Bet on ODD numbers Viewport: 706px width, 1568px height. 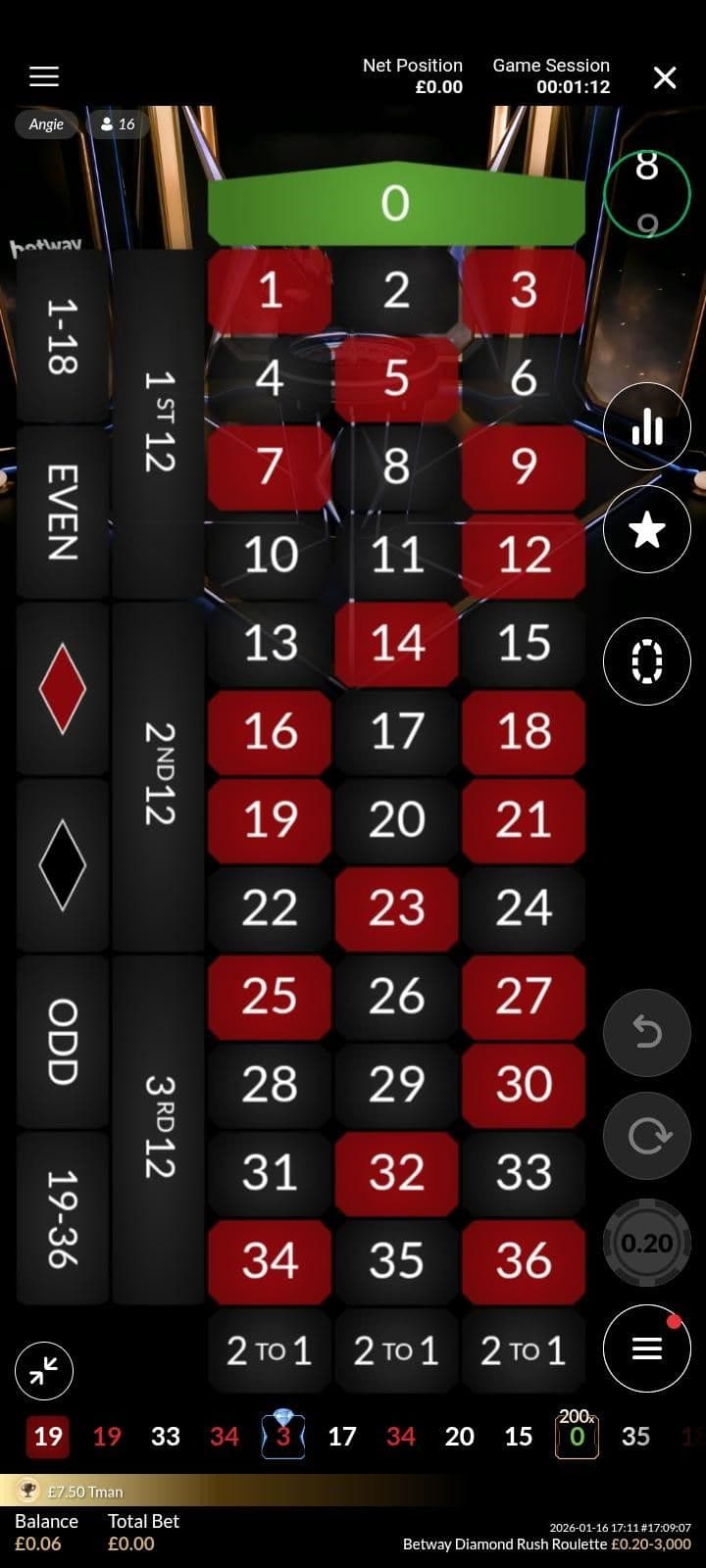pyautogui.click(x=62, y=1044)
